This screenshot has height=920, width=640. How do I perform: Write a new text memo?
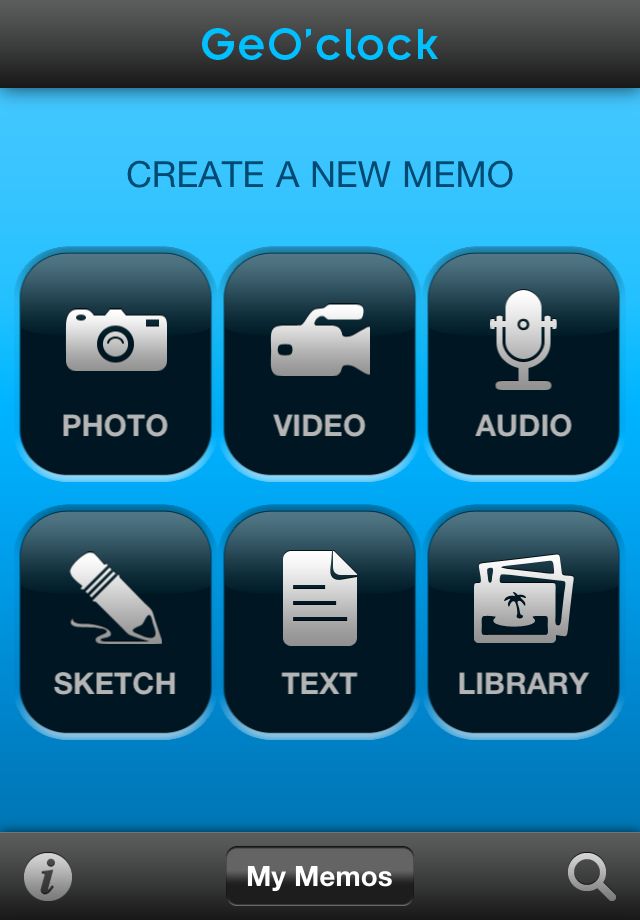coord(319,622)
